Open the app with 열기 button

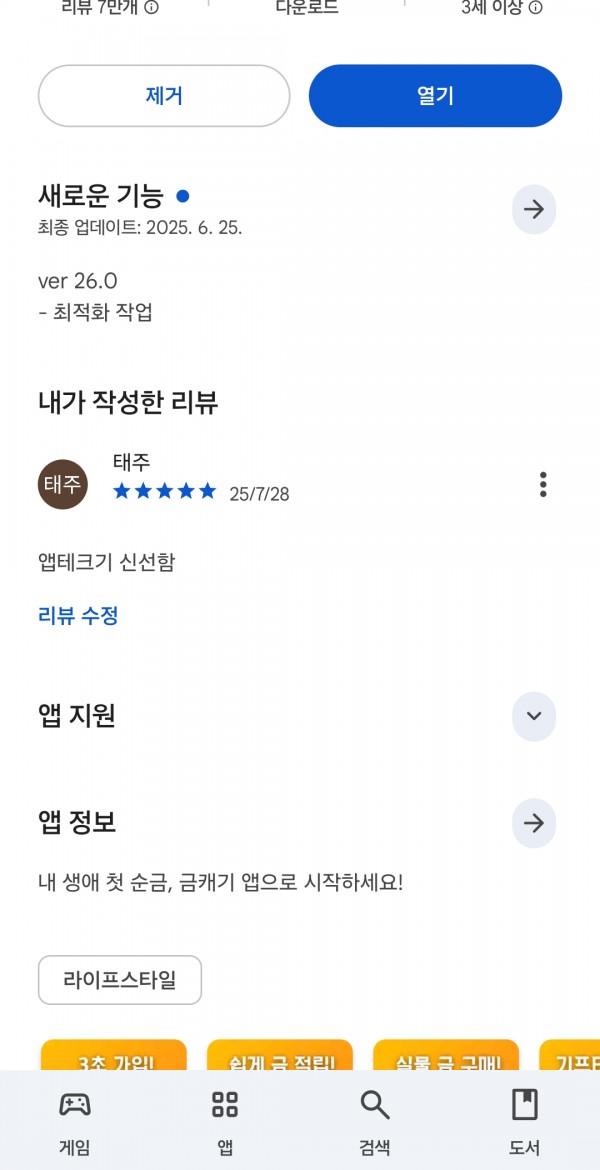click(x=435, y=96)
